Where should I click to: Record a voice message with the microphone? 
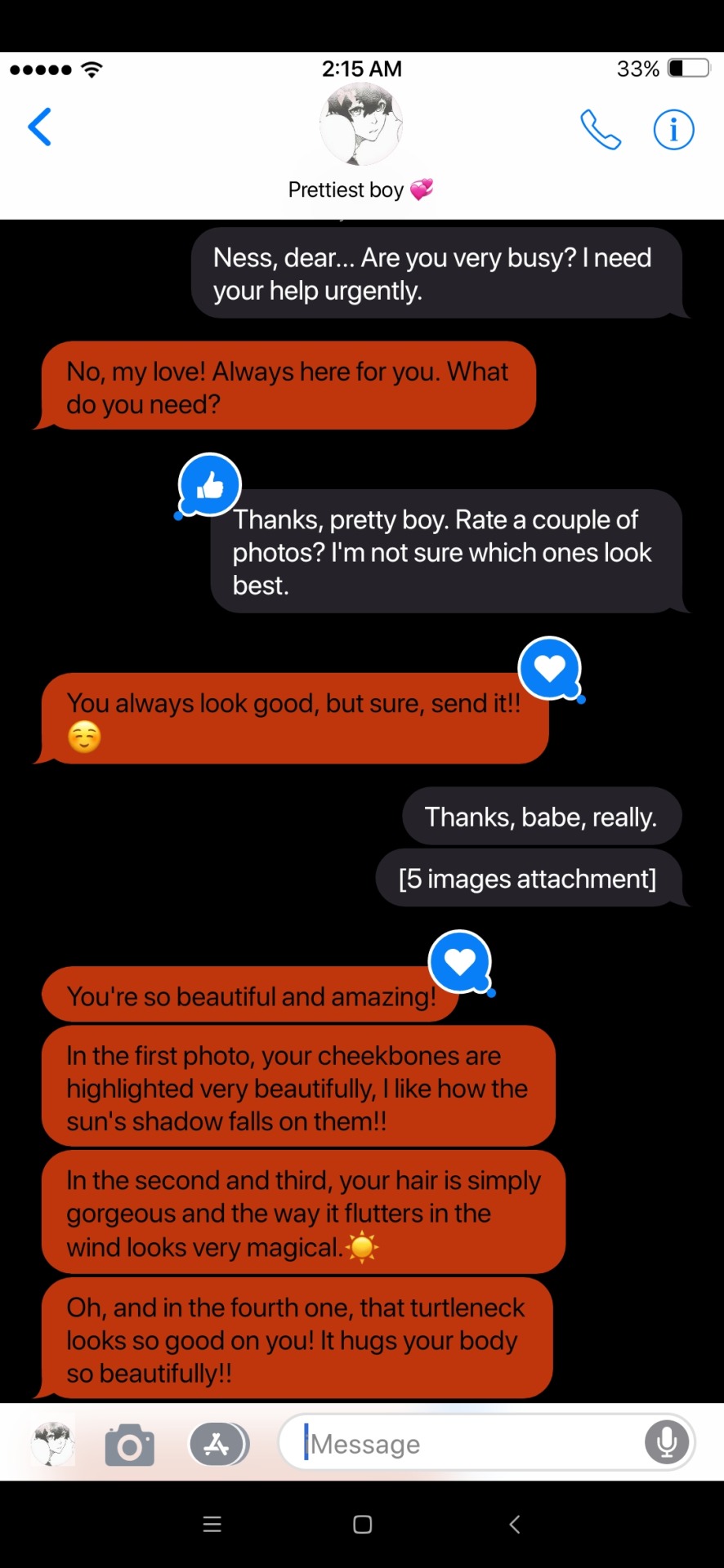click(666, 1442)
